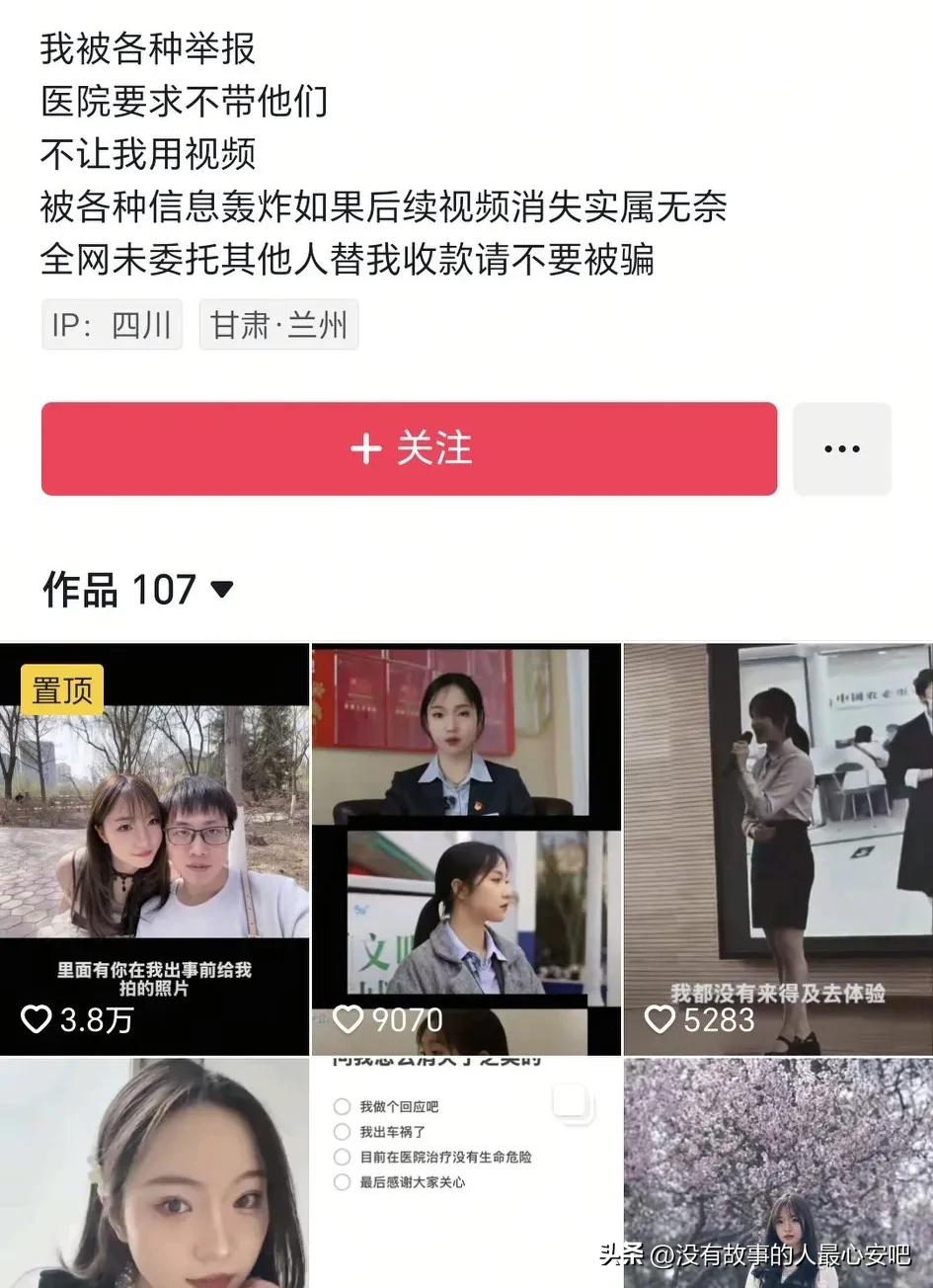The height and width of the screenshot is (1288, 933).
Task: Open the pinned video with 3.8万 likes
Action: click(x=154, y=849)
